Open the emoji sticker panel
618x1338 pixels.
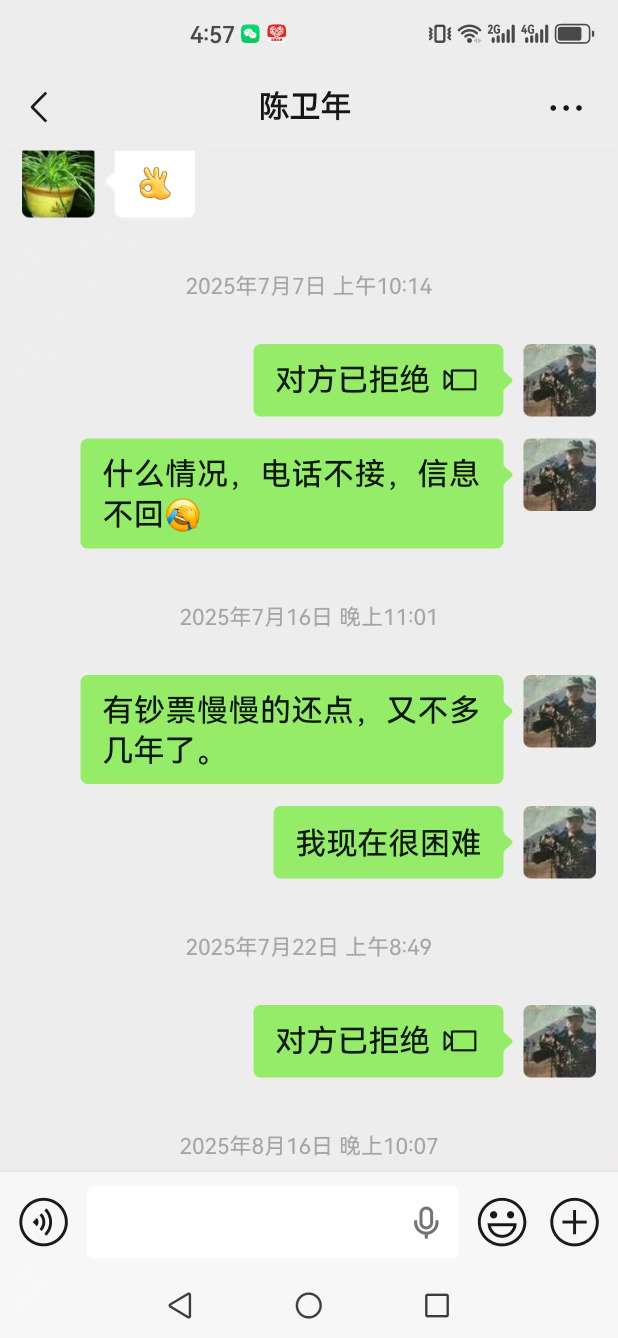tap(501, 1222)
